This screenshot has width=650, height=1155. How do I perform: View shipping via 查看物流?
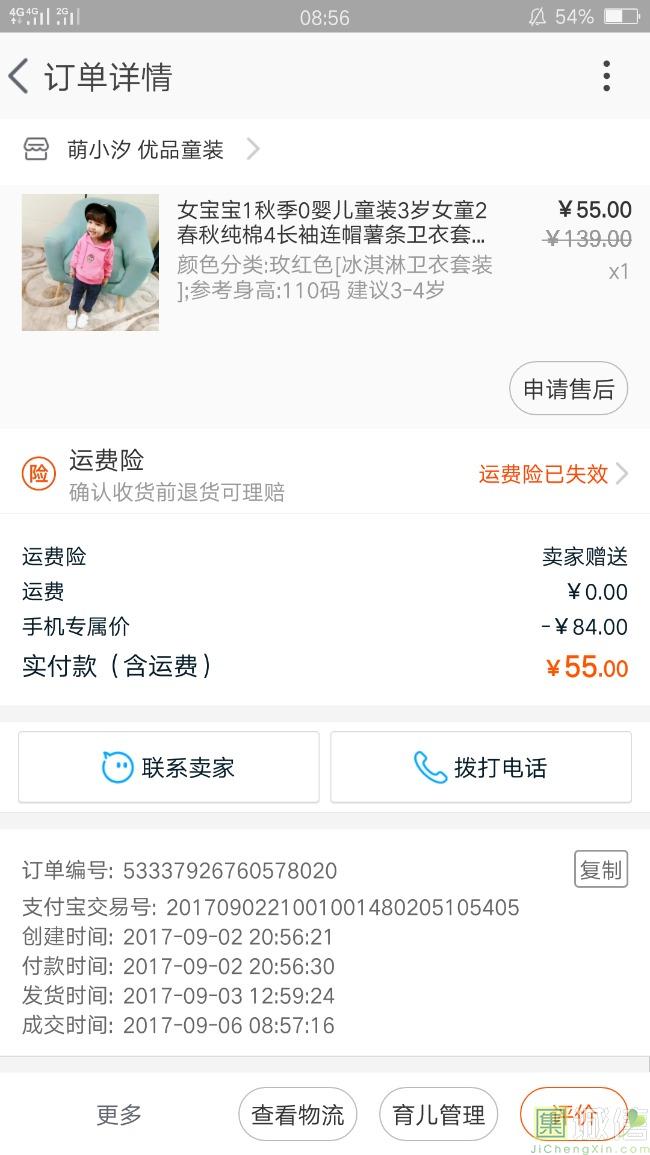point(297,1114)
